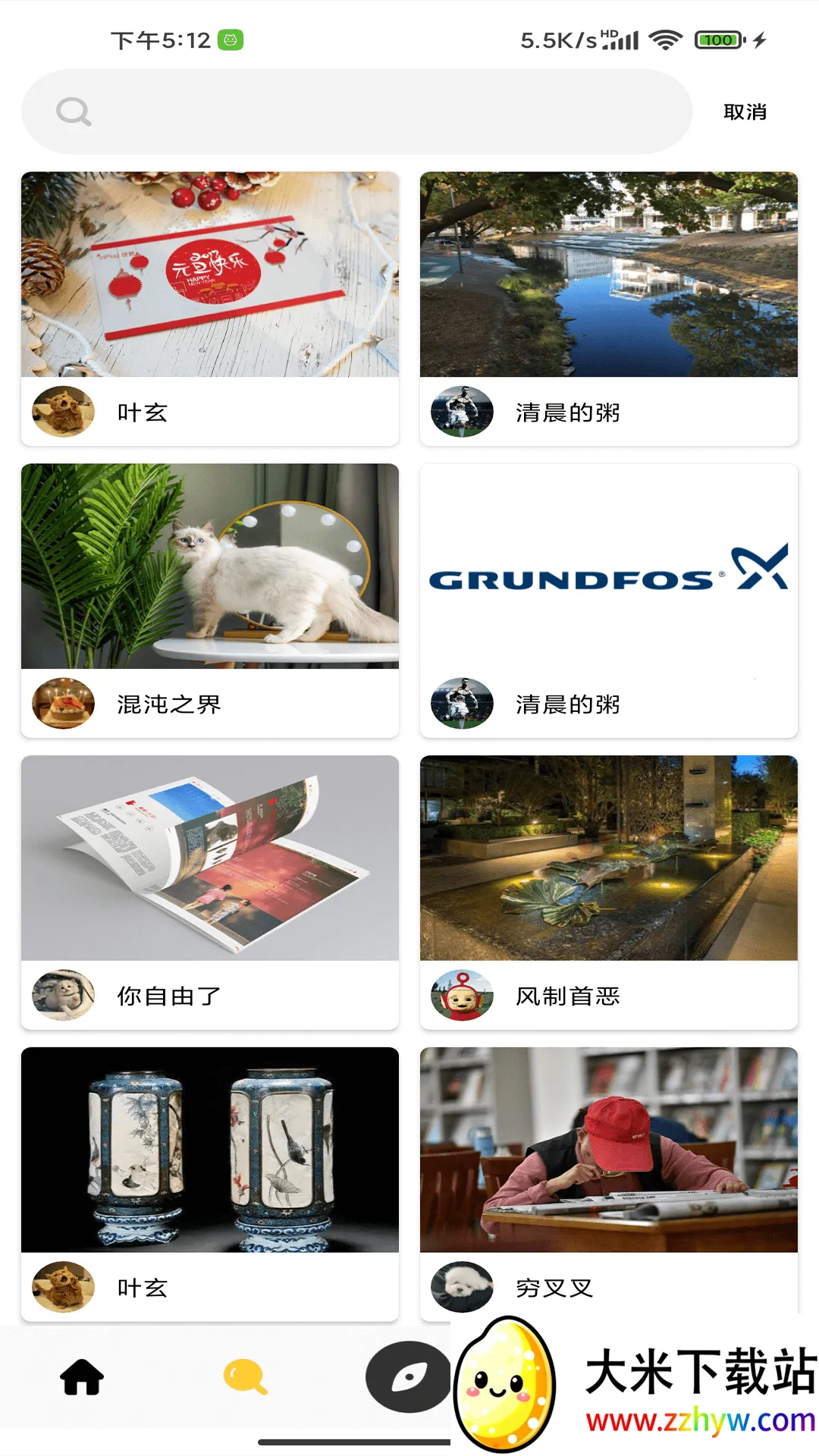Tap the search input field

(x=379, y=112)
